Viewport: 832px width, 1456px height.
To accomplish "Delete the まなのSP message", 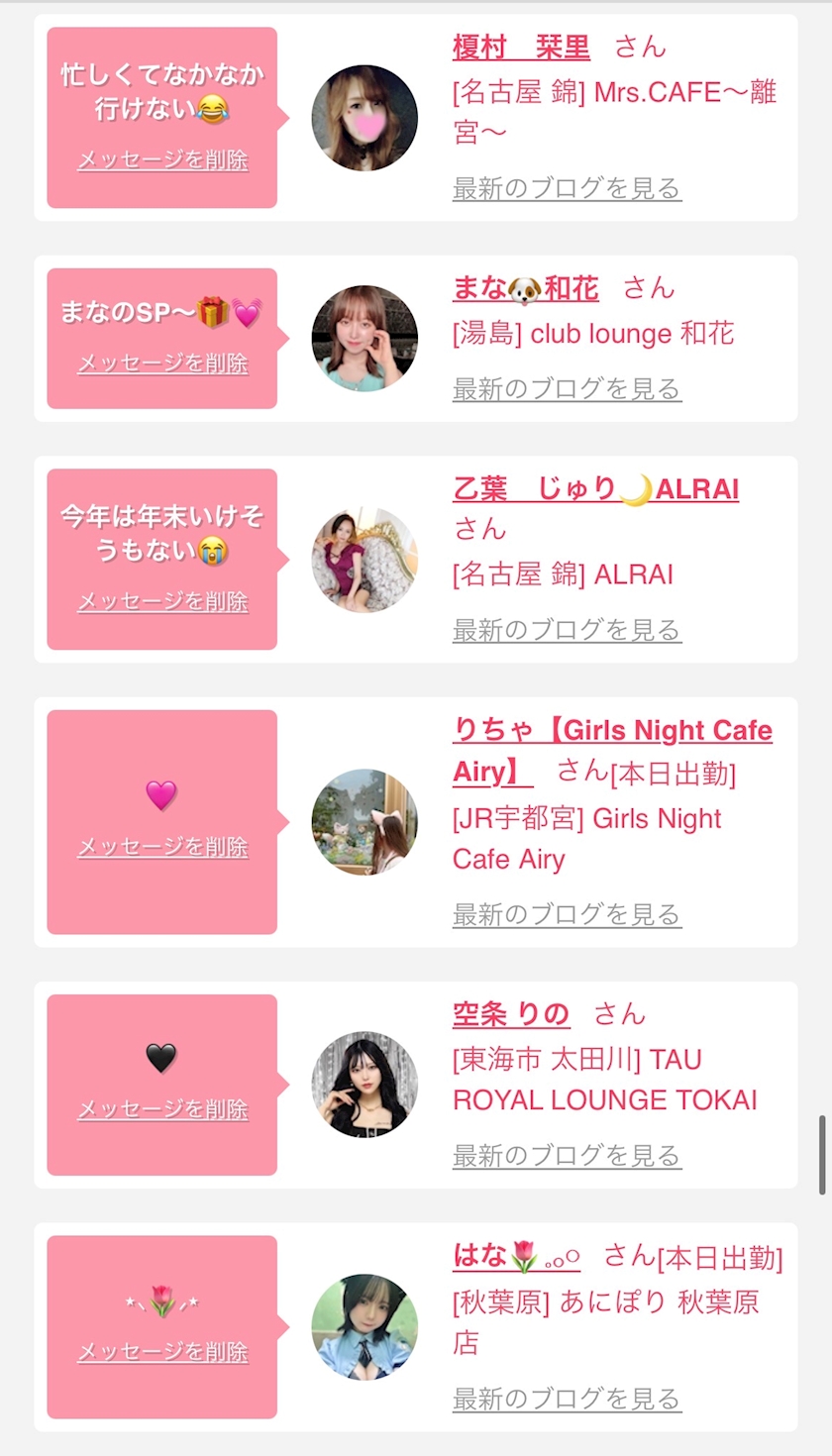I will tap(162, 363).
